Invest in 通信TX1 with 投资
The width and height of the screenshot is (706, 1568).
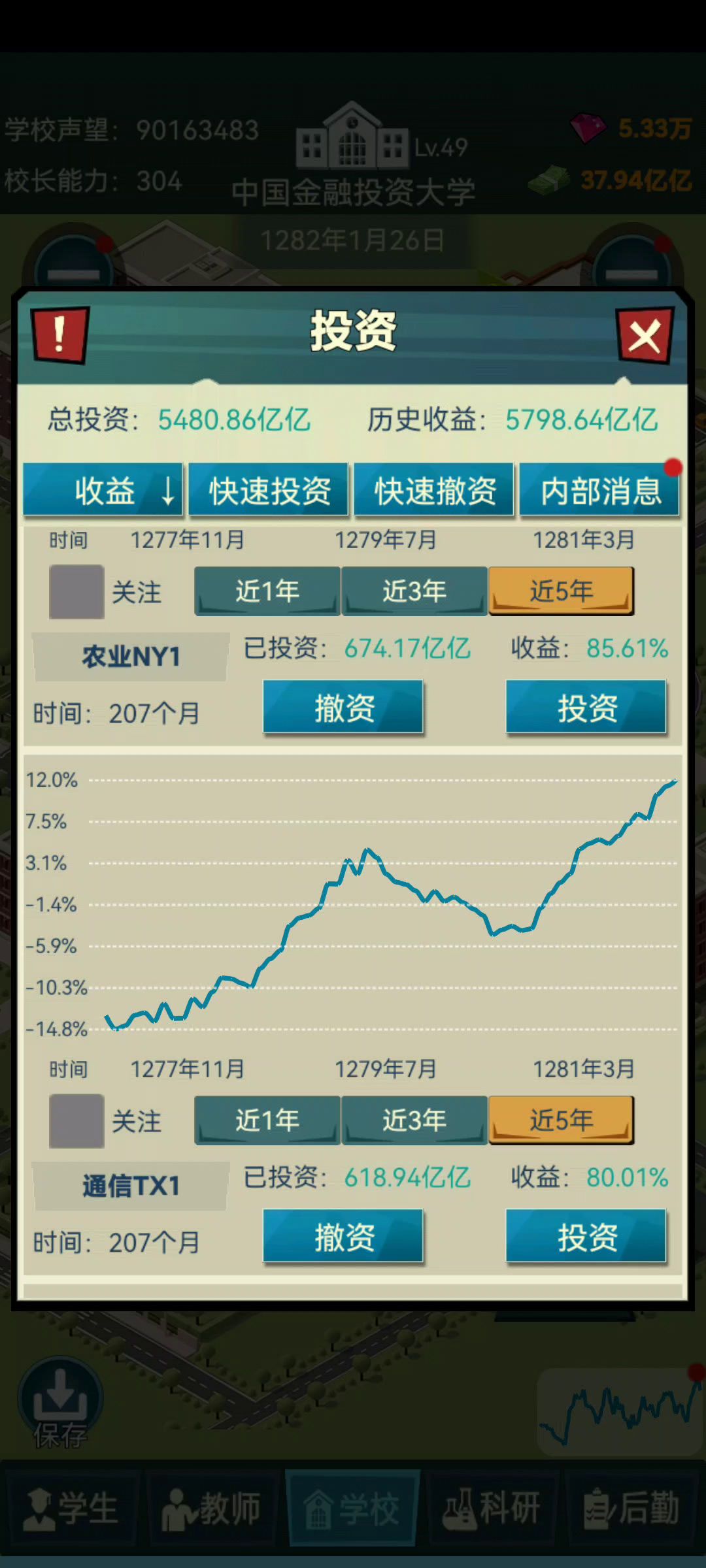[586, 1237]
